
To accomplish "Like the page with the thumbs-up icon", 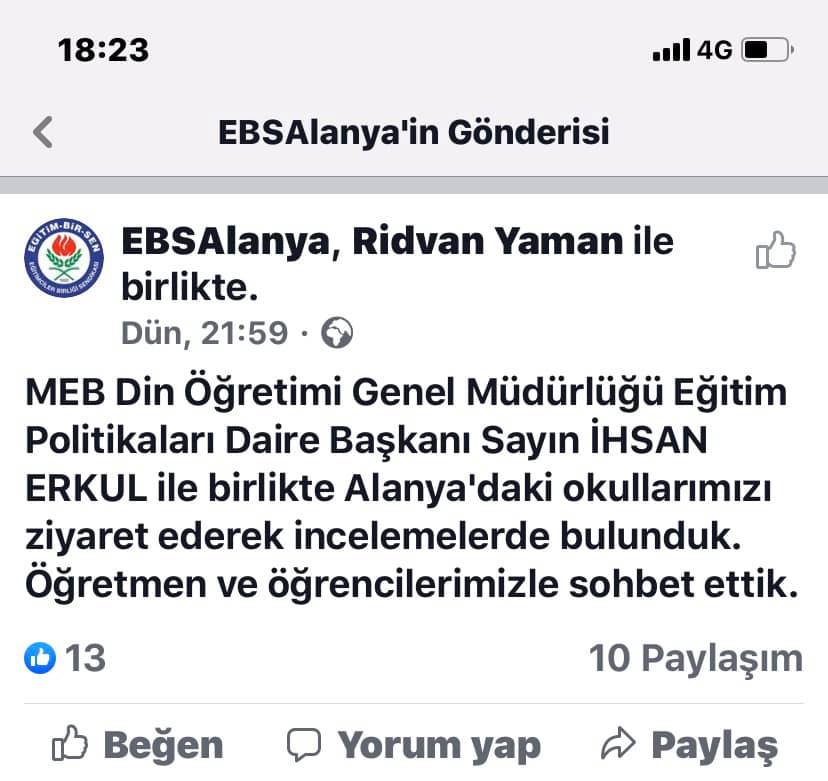I will (775, 250).
